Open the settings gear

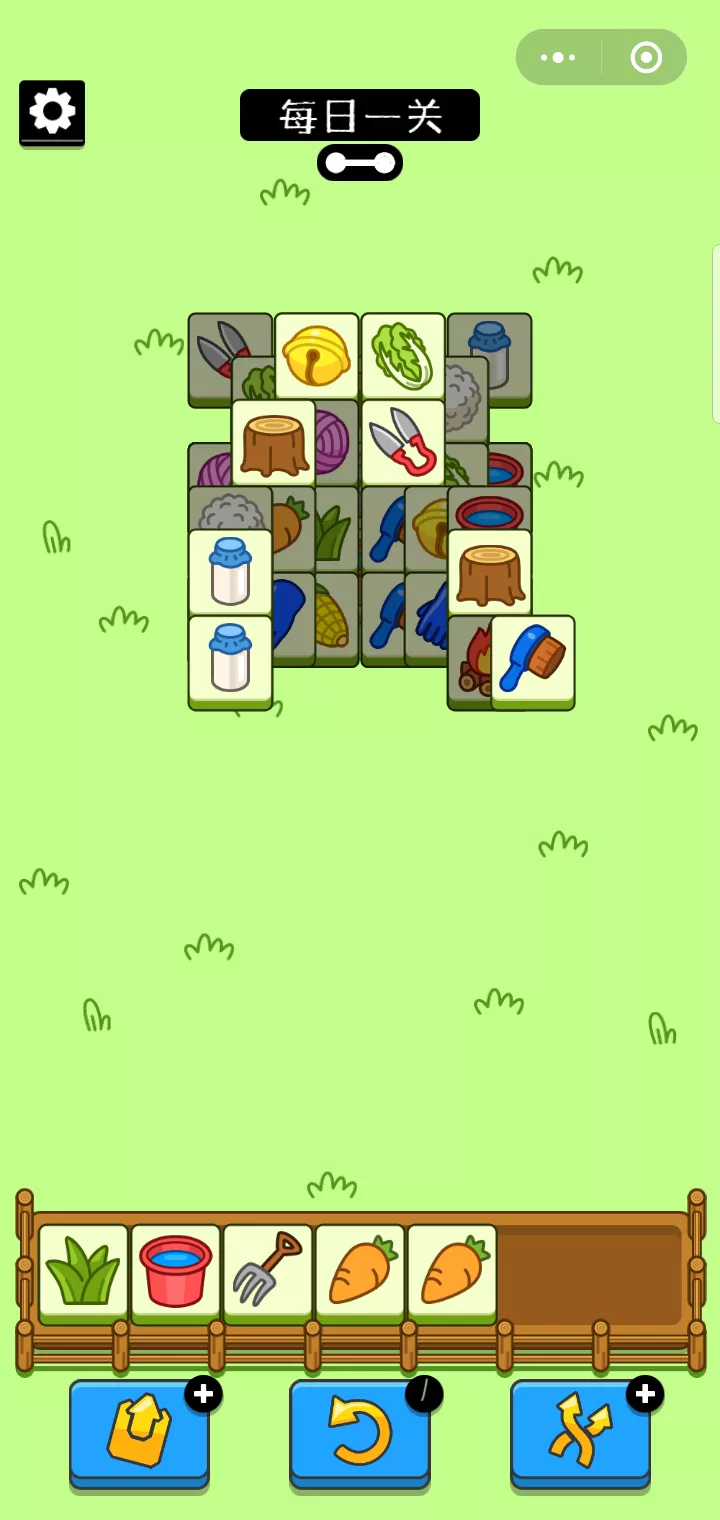click(52, 111)
